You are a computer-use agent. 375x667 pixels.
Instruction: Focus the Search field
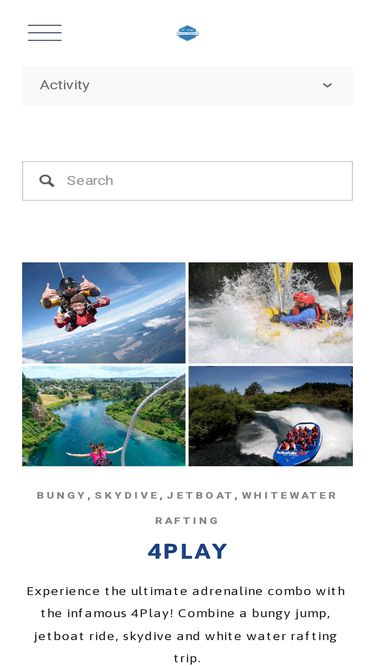tap(188, 181)
